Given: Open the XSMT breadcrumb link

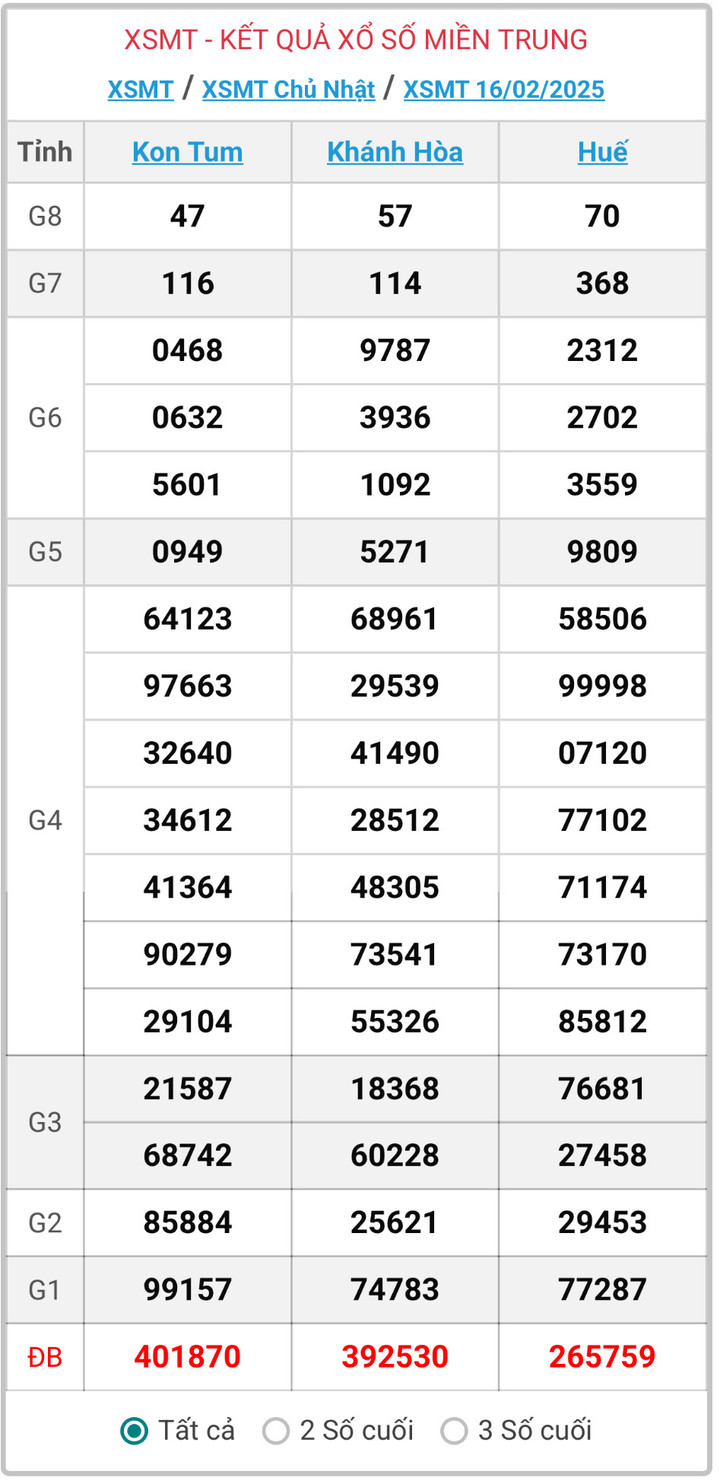Looking at the screenshot, I should coord(141,89).
